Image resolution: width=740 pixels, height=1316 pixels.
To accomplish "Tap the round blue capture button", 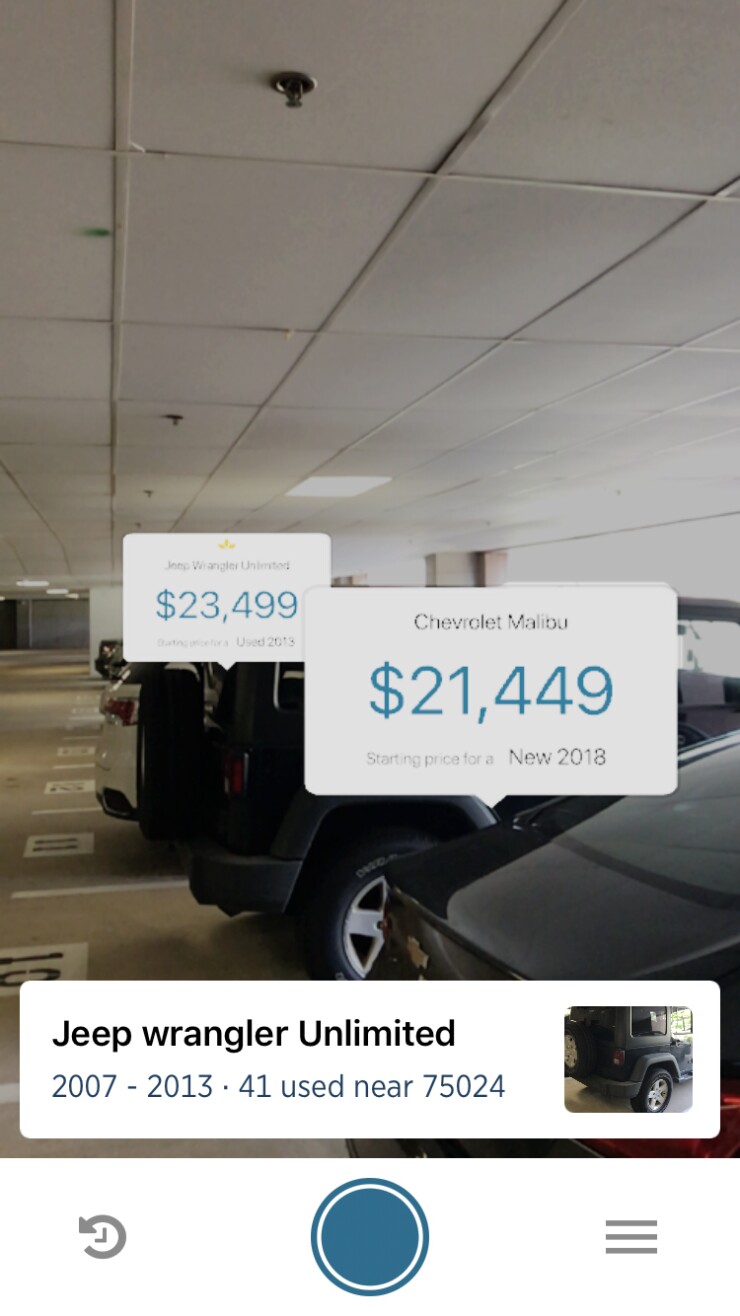I will tap(370, 1237).
